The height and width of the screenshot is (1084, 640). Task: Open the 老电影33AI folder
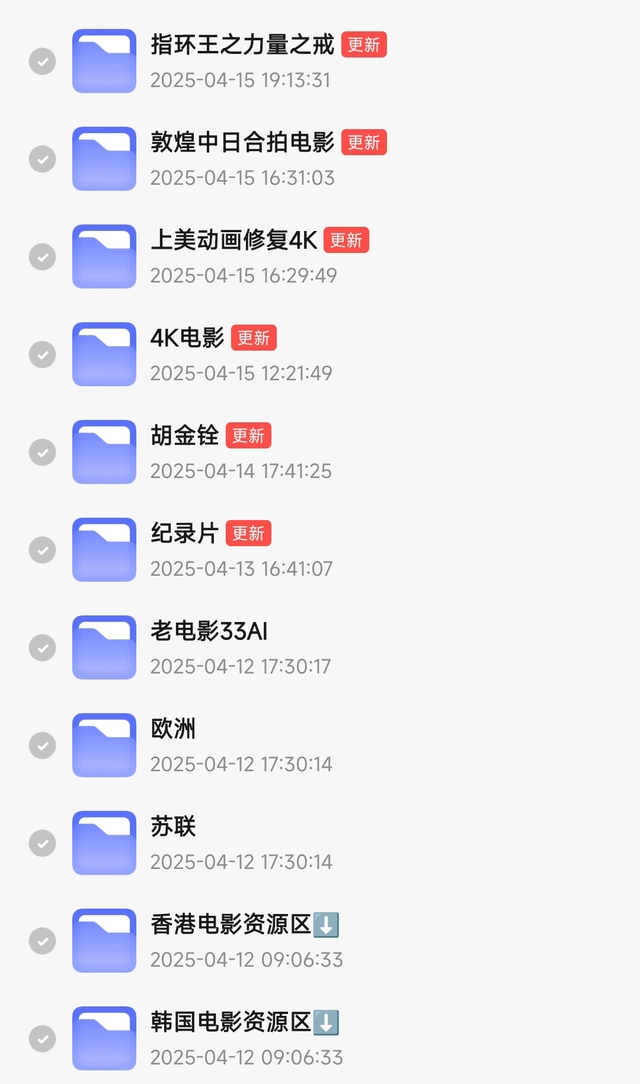coord(320,648)
